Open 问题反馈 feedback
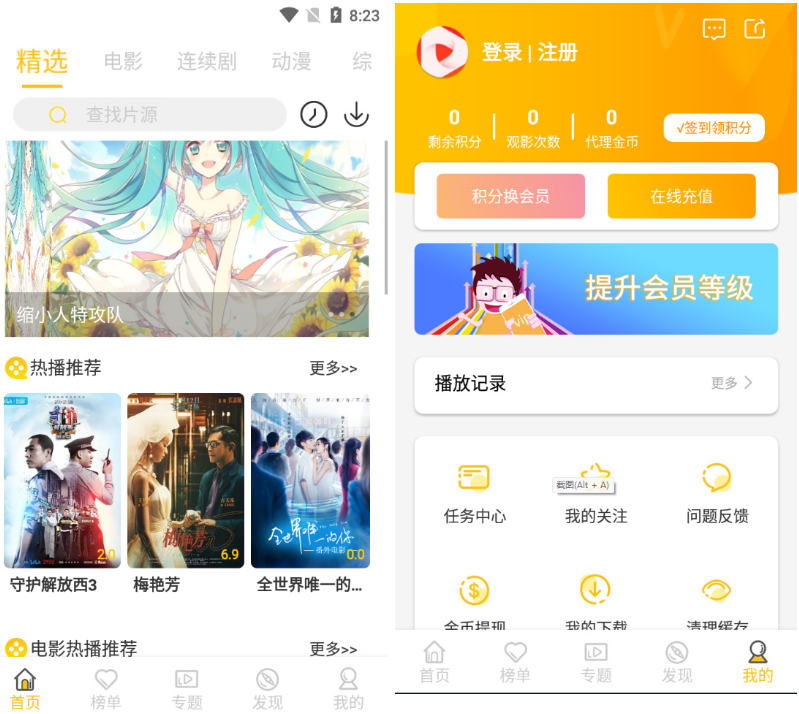This screenshot has height=714, width=799. click(x=717, y=493)
